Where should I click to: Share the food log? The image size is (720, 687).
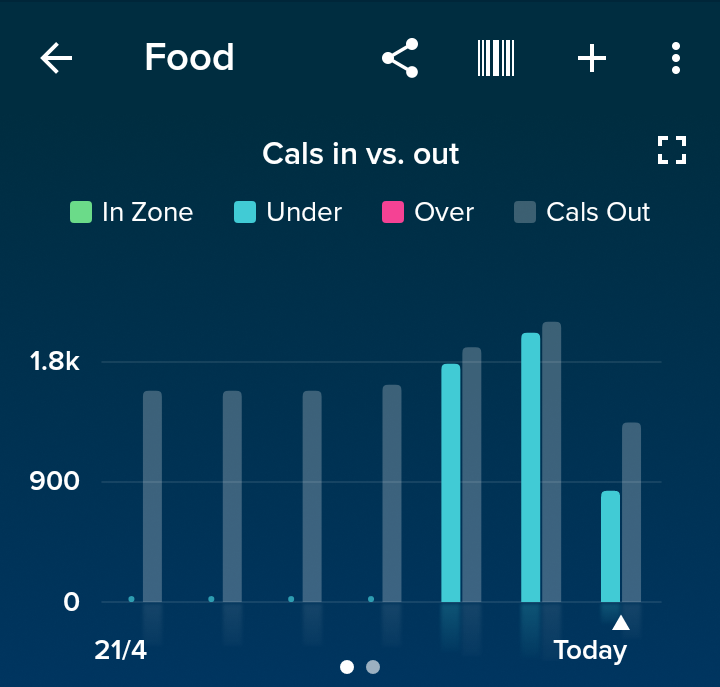(400, 59)
